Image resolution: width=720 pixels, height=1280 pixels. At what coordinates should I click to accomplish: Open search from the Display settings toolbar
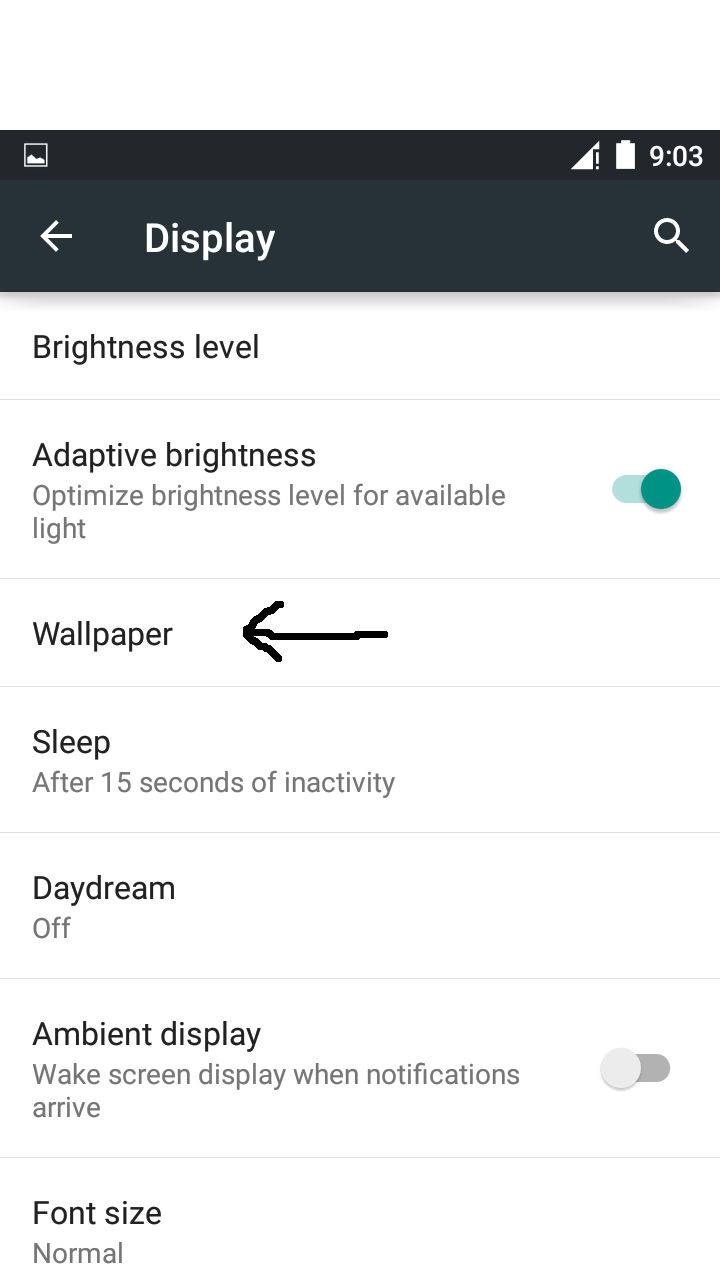coord(671,236)
